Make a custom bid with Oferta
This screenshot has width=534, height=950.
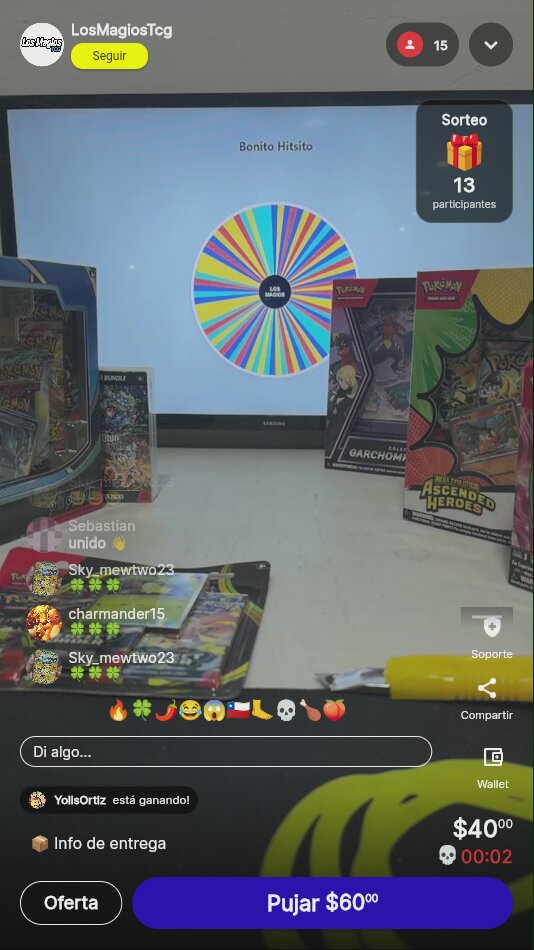click(x=71, y=903)
